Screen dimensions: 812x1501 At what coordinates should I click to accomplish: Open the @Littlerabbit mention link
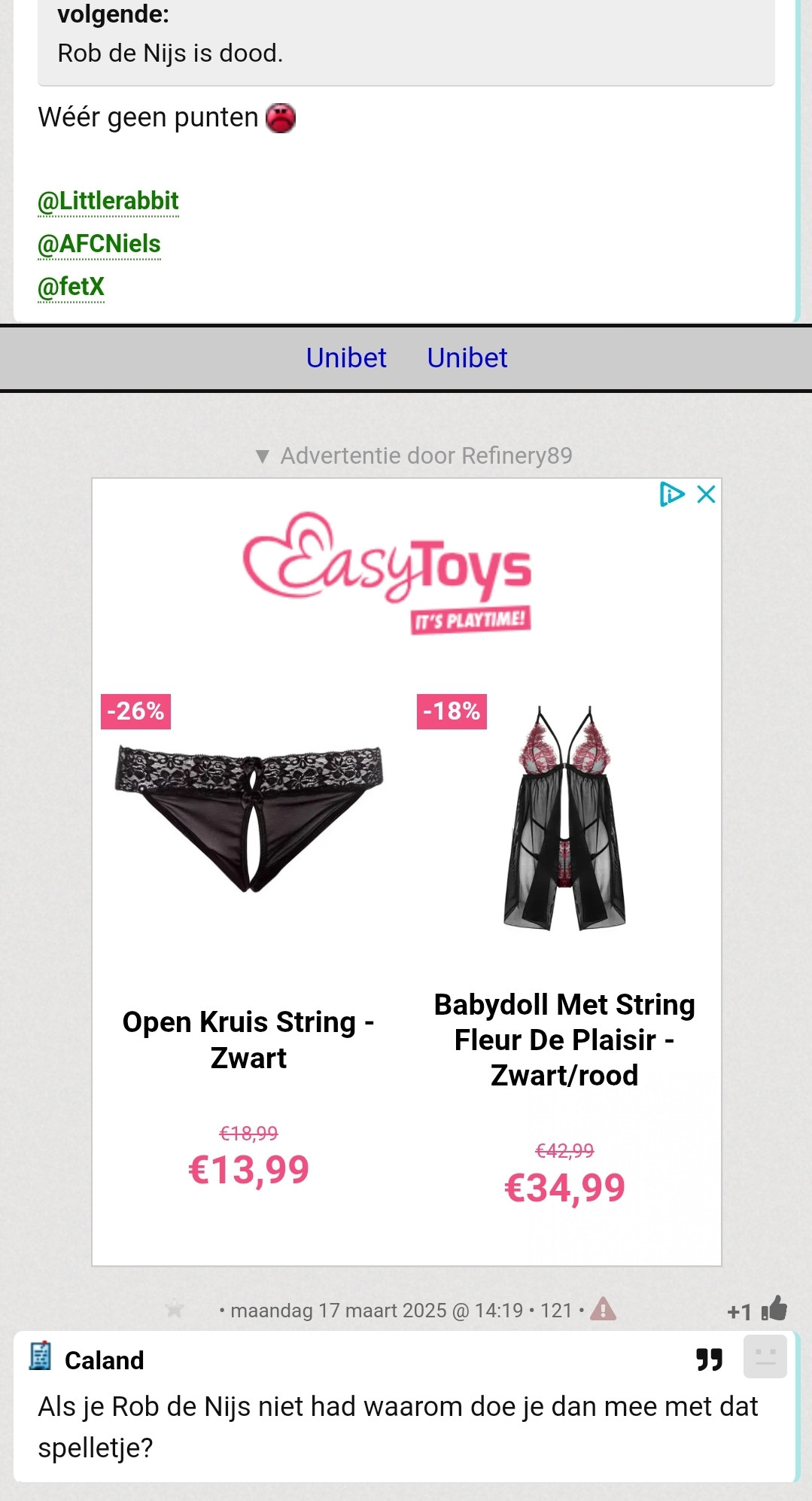point(108,201)
